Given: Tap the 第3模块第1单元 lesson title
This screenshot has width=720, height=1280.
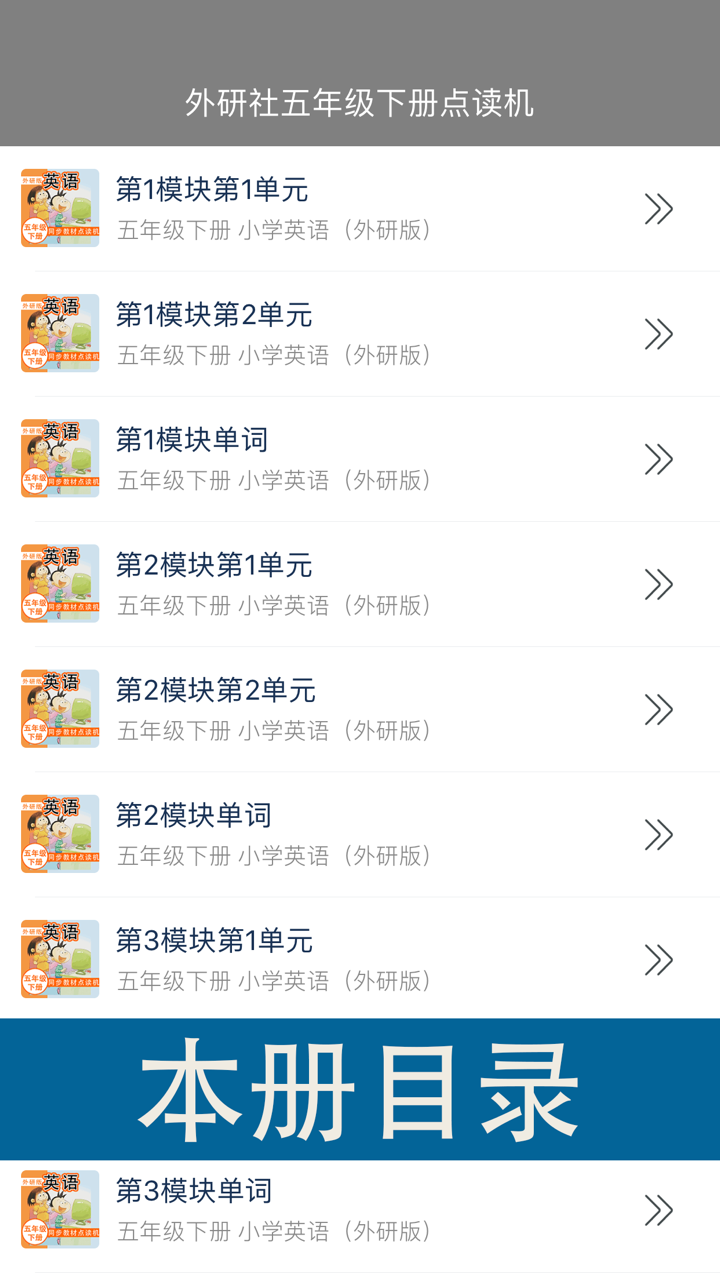Looking at the screenshot, I should tap(216, 939).
